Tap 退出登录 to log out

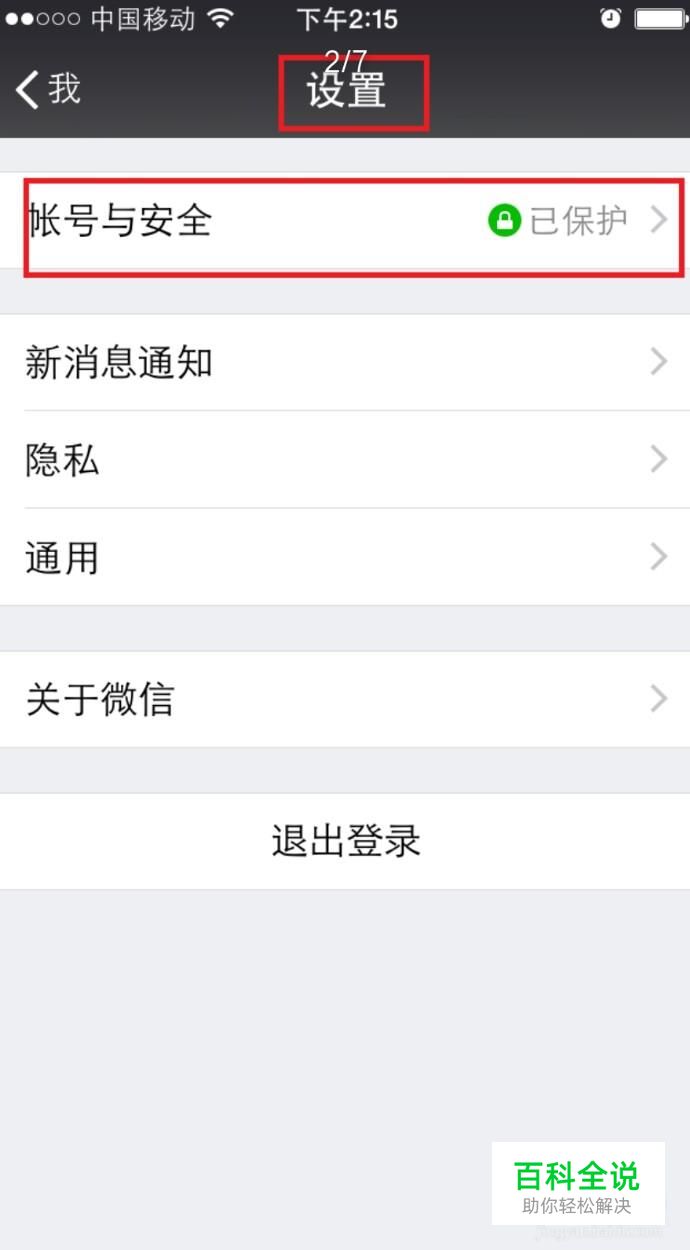[345, 841]
